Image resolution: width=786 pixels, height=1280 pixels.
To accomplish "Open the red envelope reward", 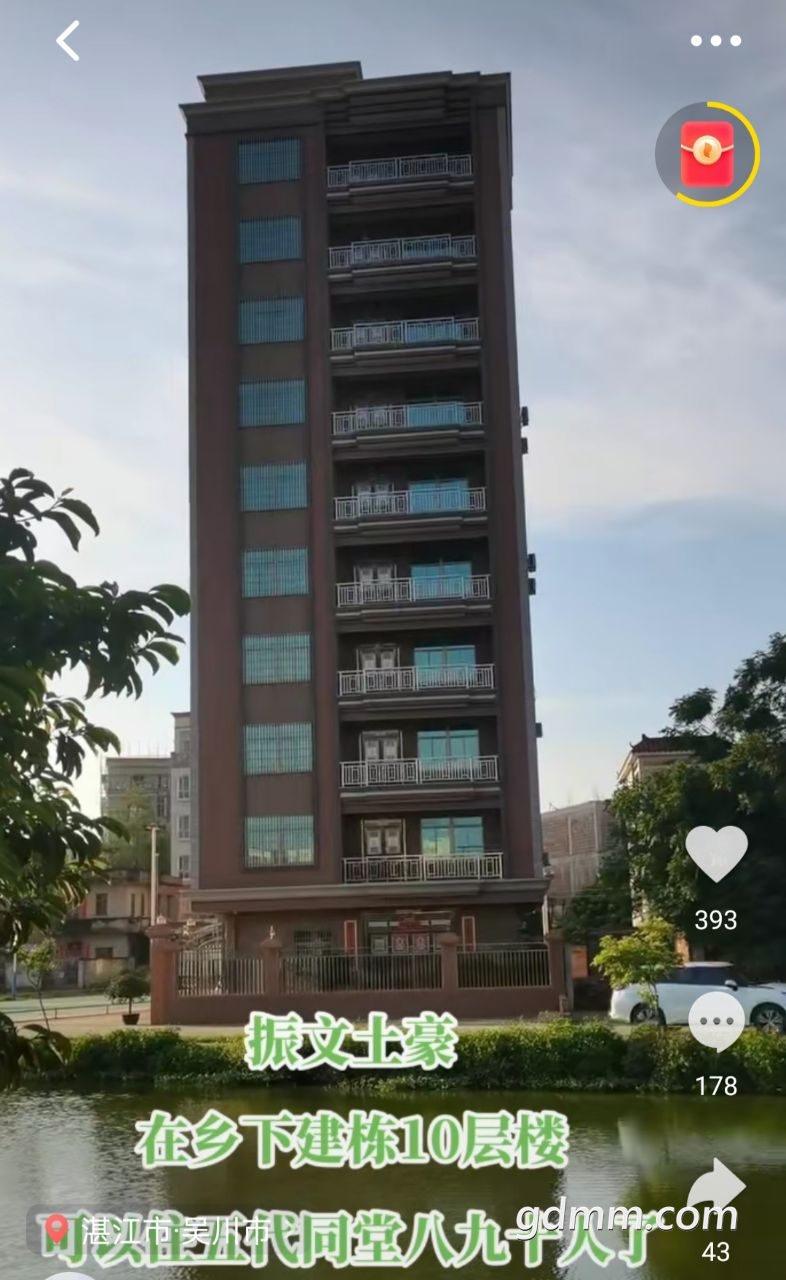I will tap(707, 154).
